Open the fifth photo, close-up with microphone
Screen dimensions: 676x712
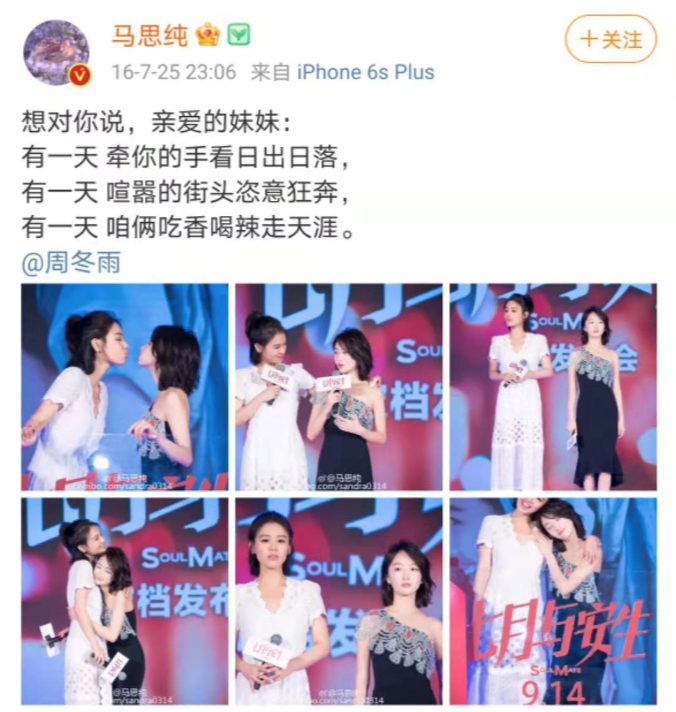(x=339, y=601)
